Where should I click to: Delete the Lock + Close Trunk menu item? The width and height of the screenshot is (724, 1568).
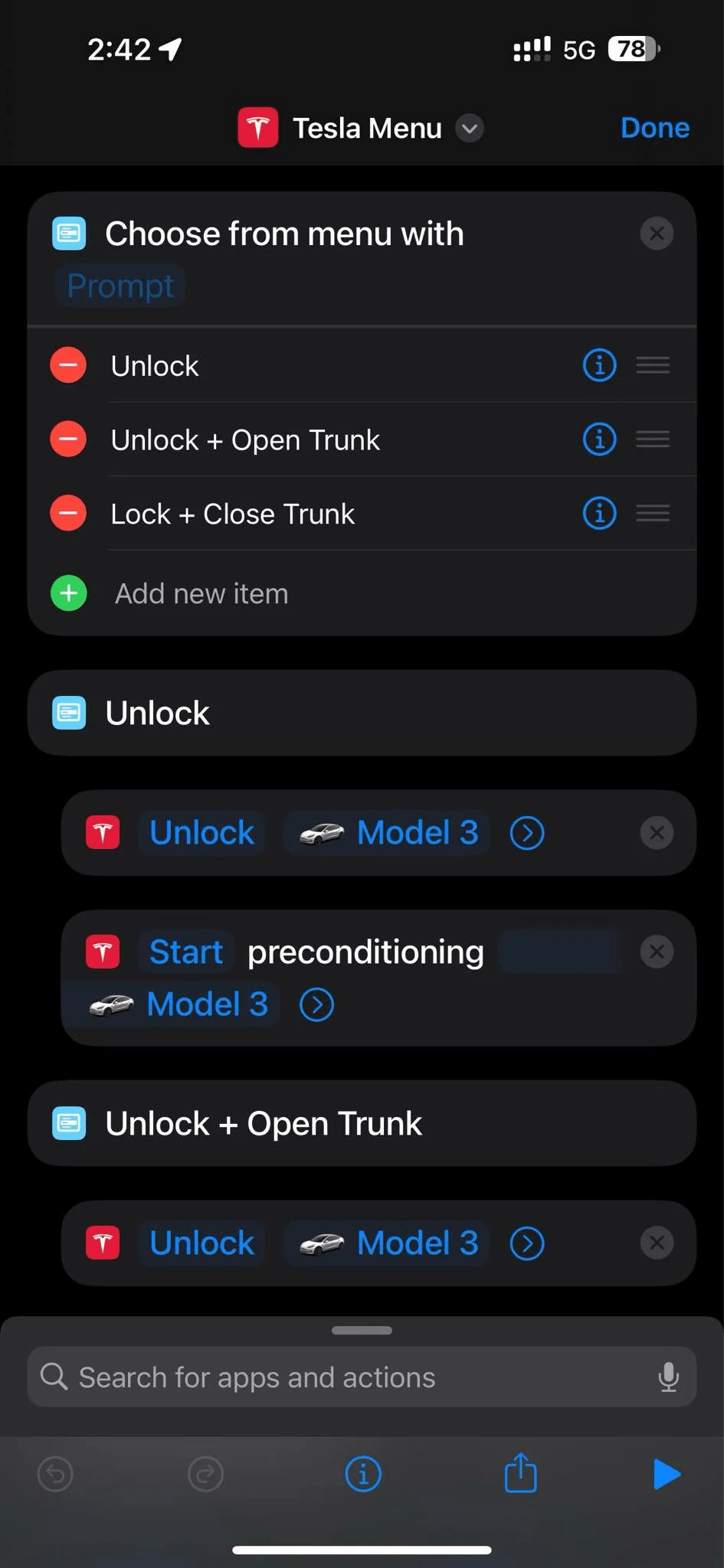(68, 513)
